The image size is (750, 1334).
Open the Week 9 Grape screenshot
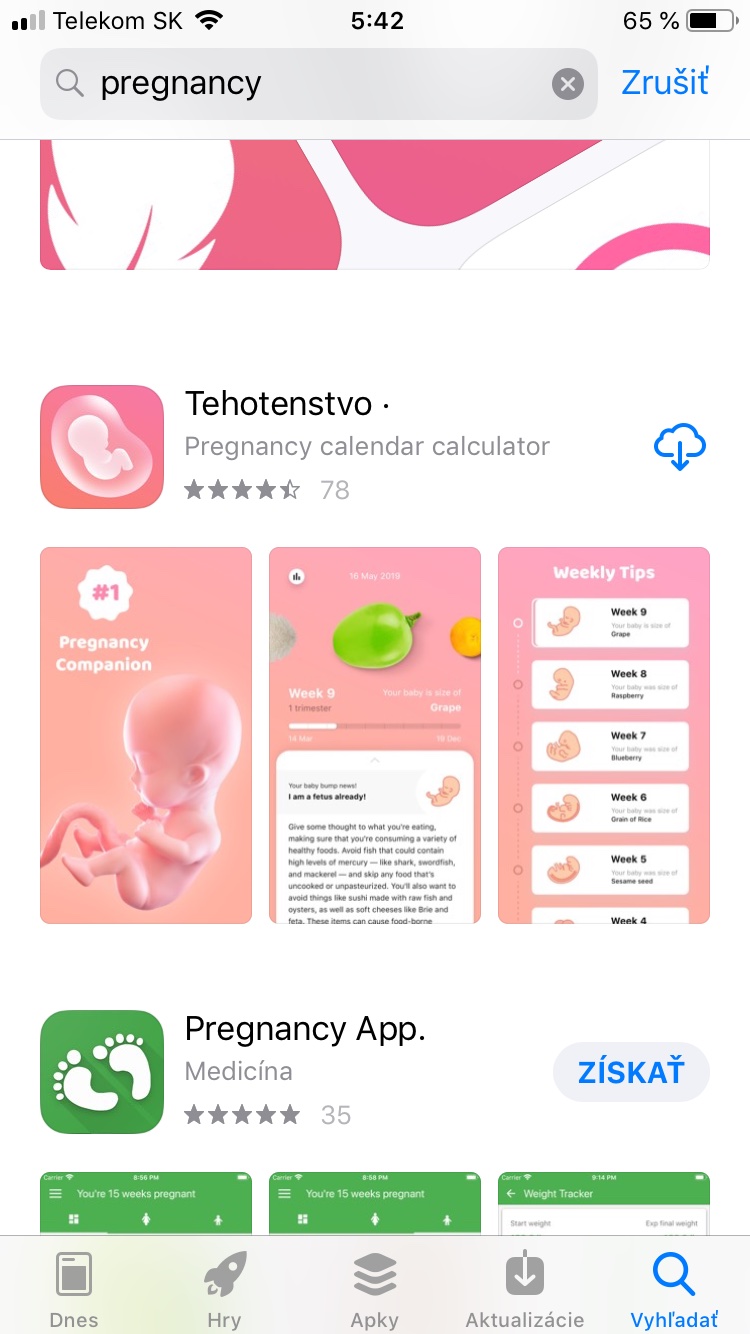375,735
